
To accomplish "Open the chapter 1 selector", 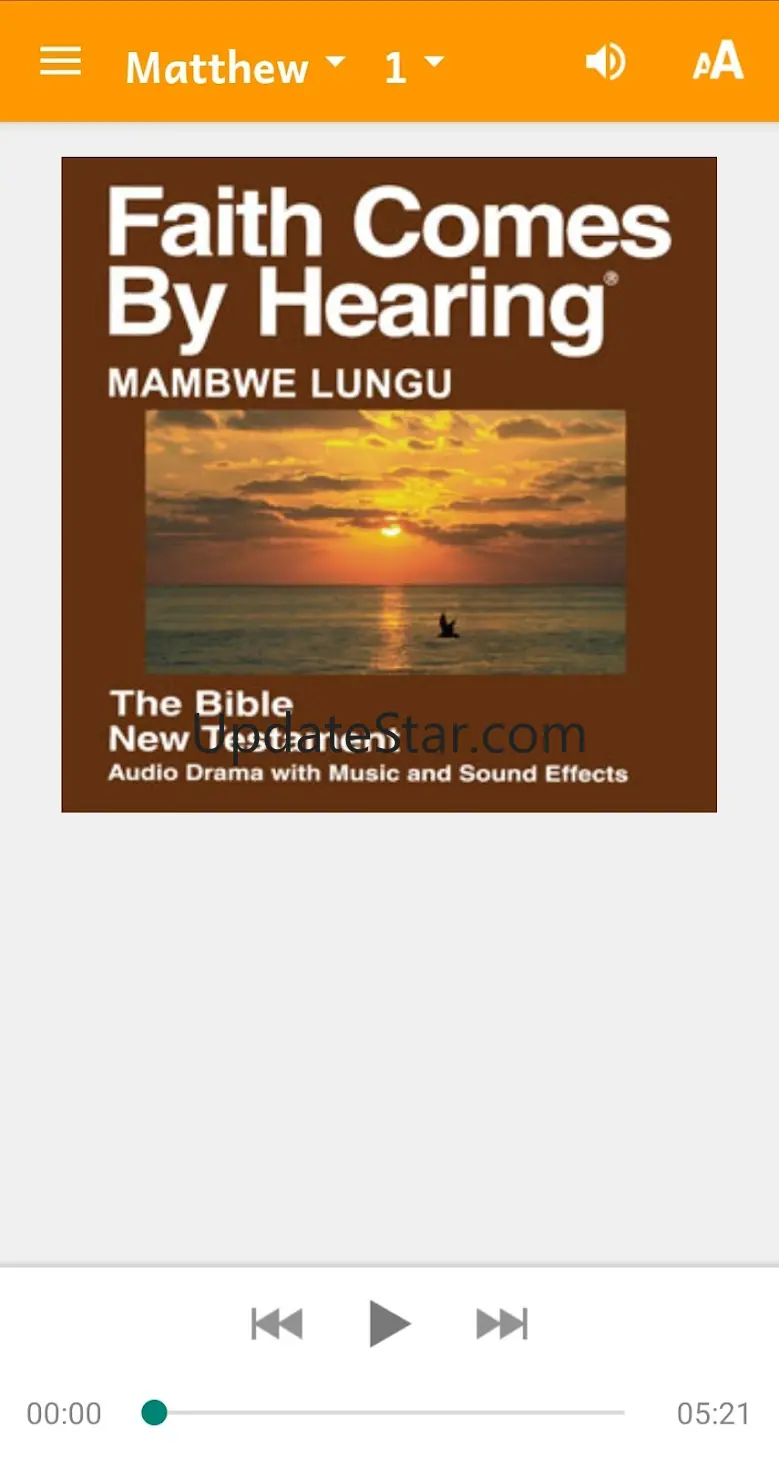I will point(413,67).
